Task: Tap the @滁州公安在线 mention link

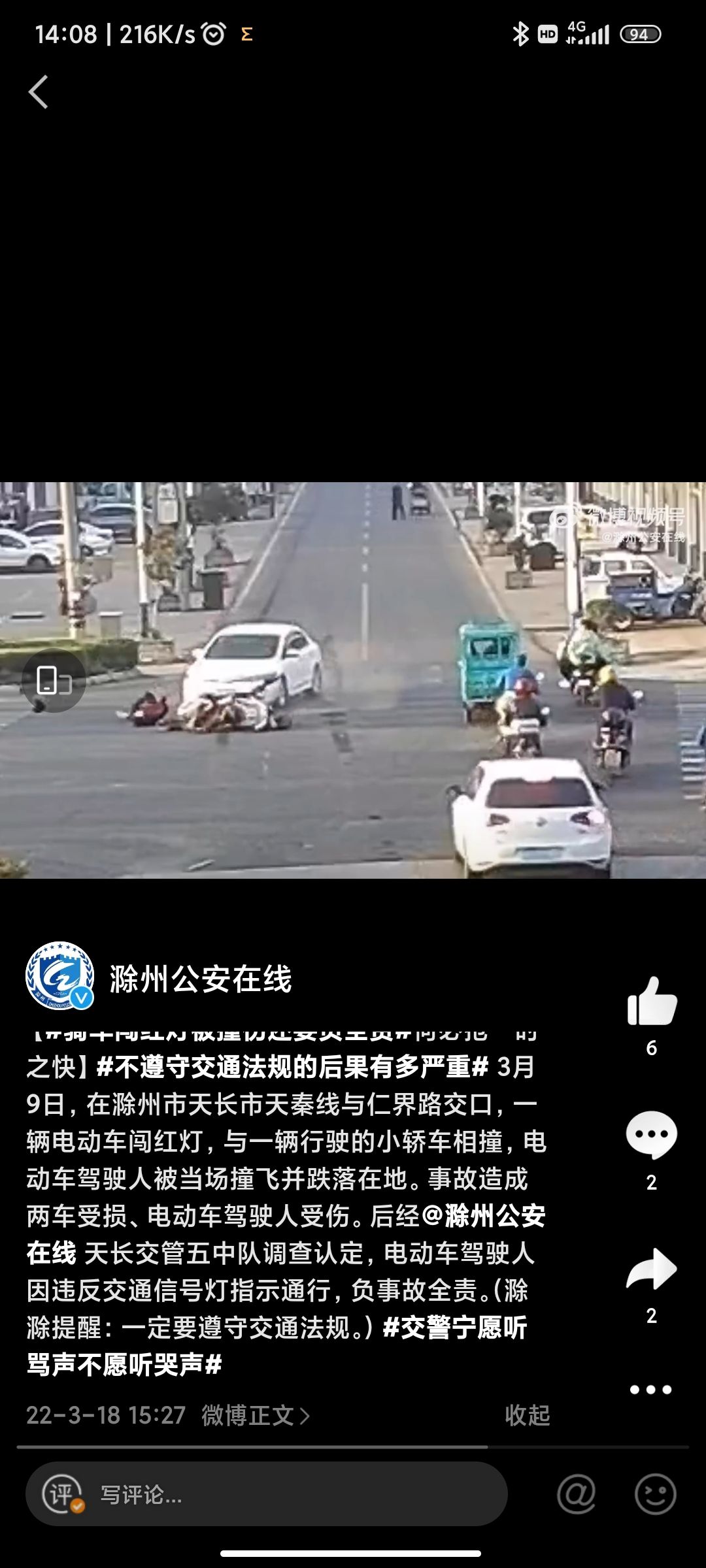Action: tap(286, 1234)
